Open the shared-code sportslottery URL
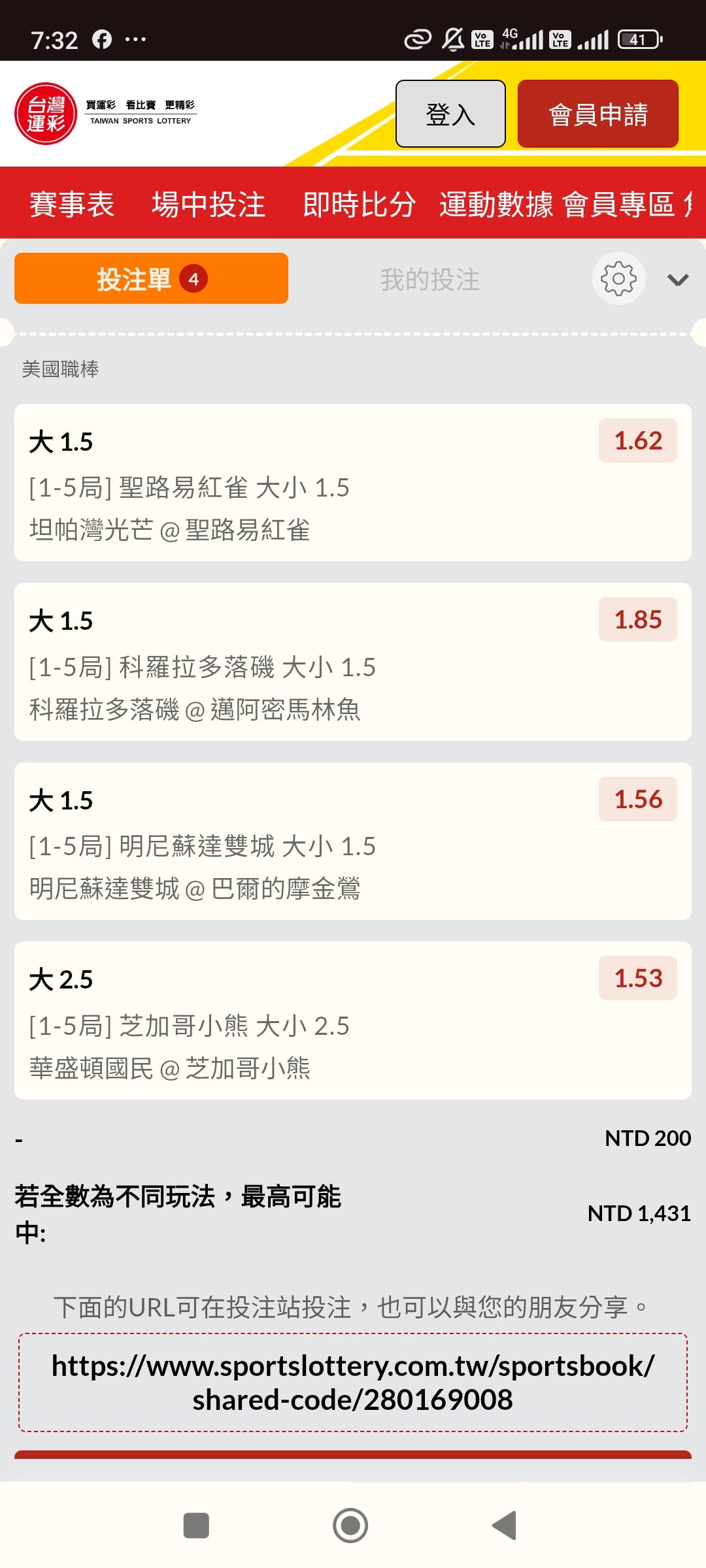 [353, 1382]
